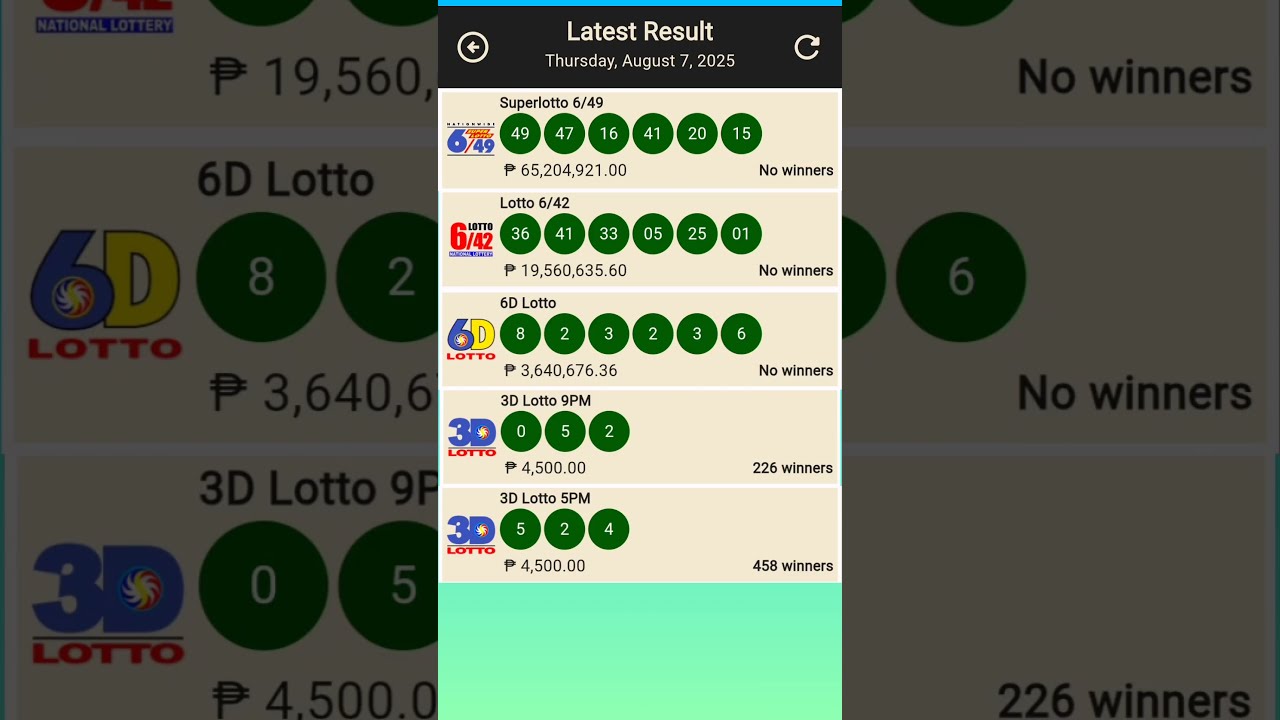Select the 3D Lotto 9PM result

coord(640,437)
